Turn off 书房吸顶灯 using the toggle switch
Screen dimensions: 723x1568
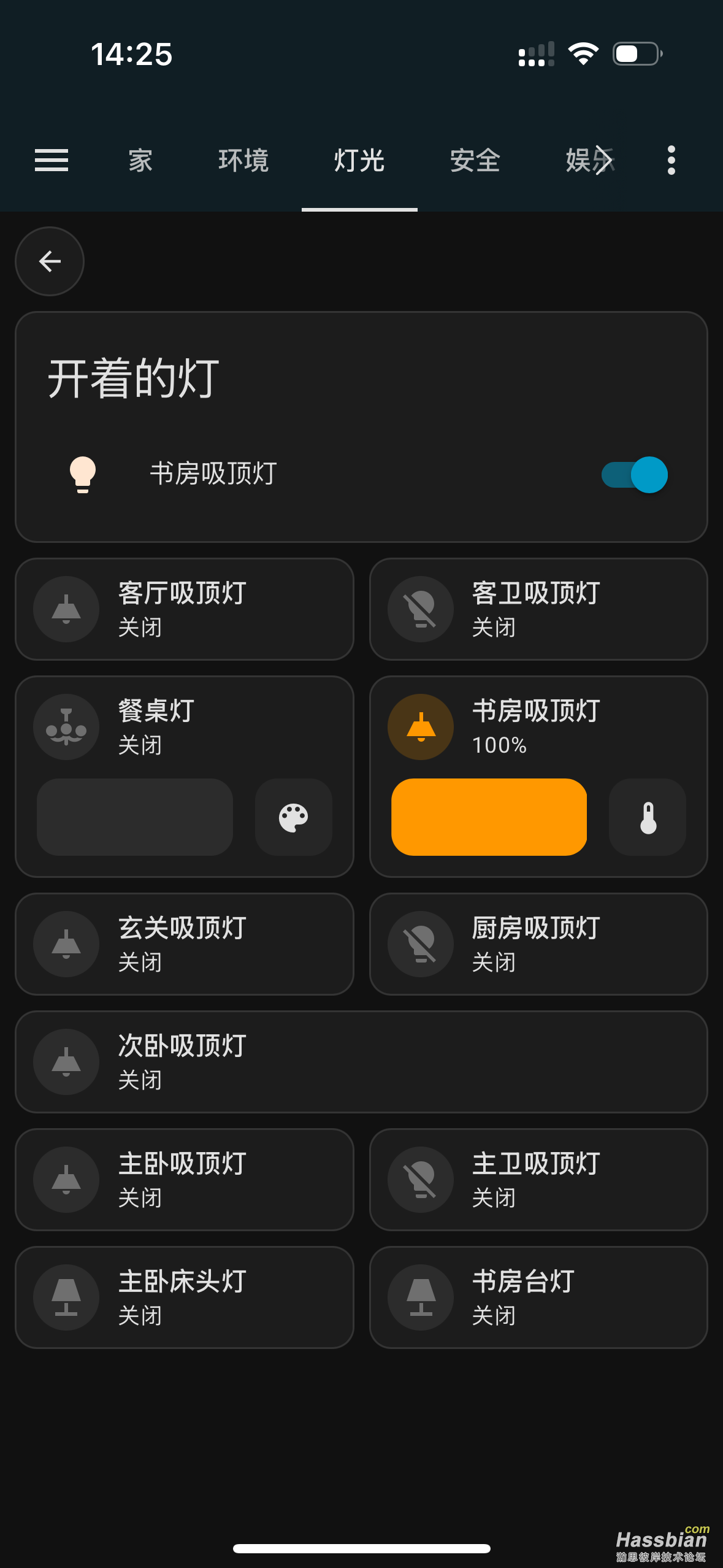coord(635,474)
